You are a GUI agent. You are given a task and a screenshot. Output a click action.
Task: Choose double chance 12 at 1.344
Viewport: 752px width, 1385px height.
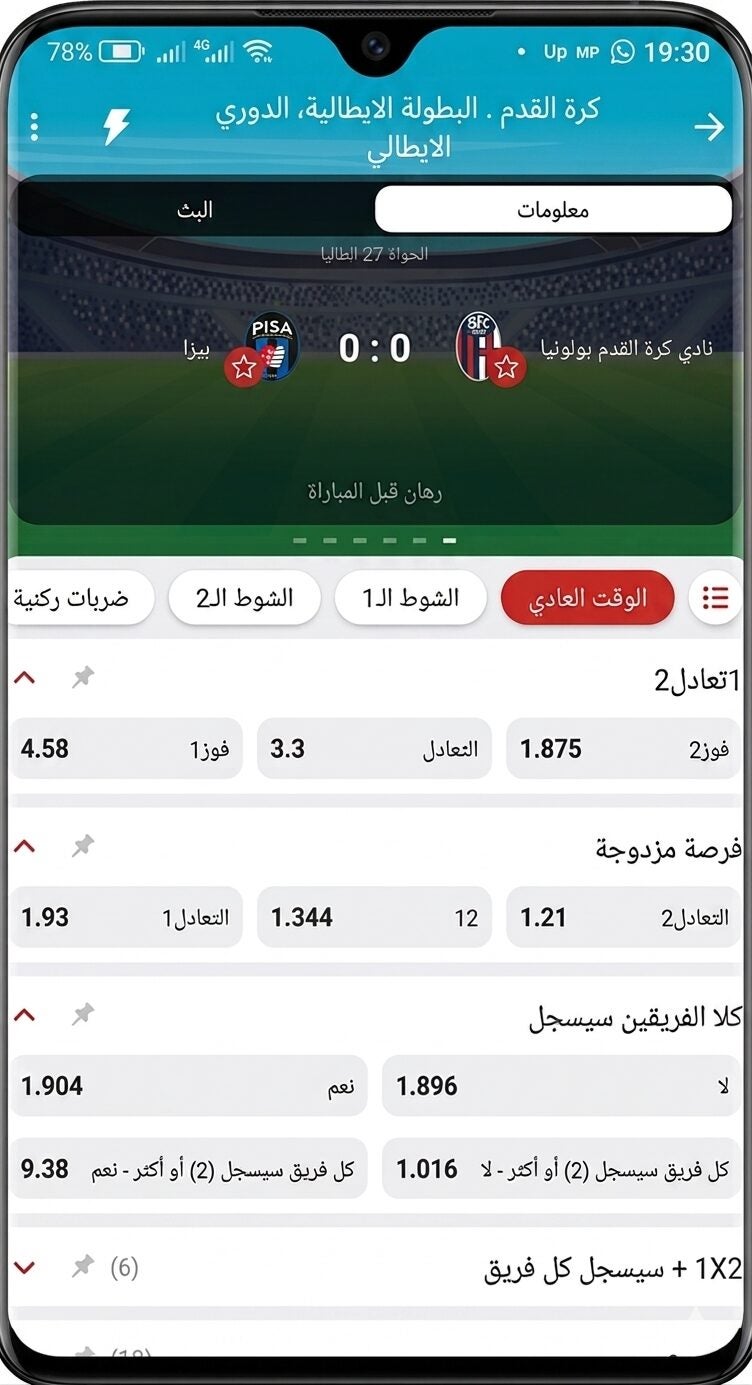pos(374,917)
